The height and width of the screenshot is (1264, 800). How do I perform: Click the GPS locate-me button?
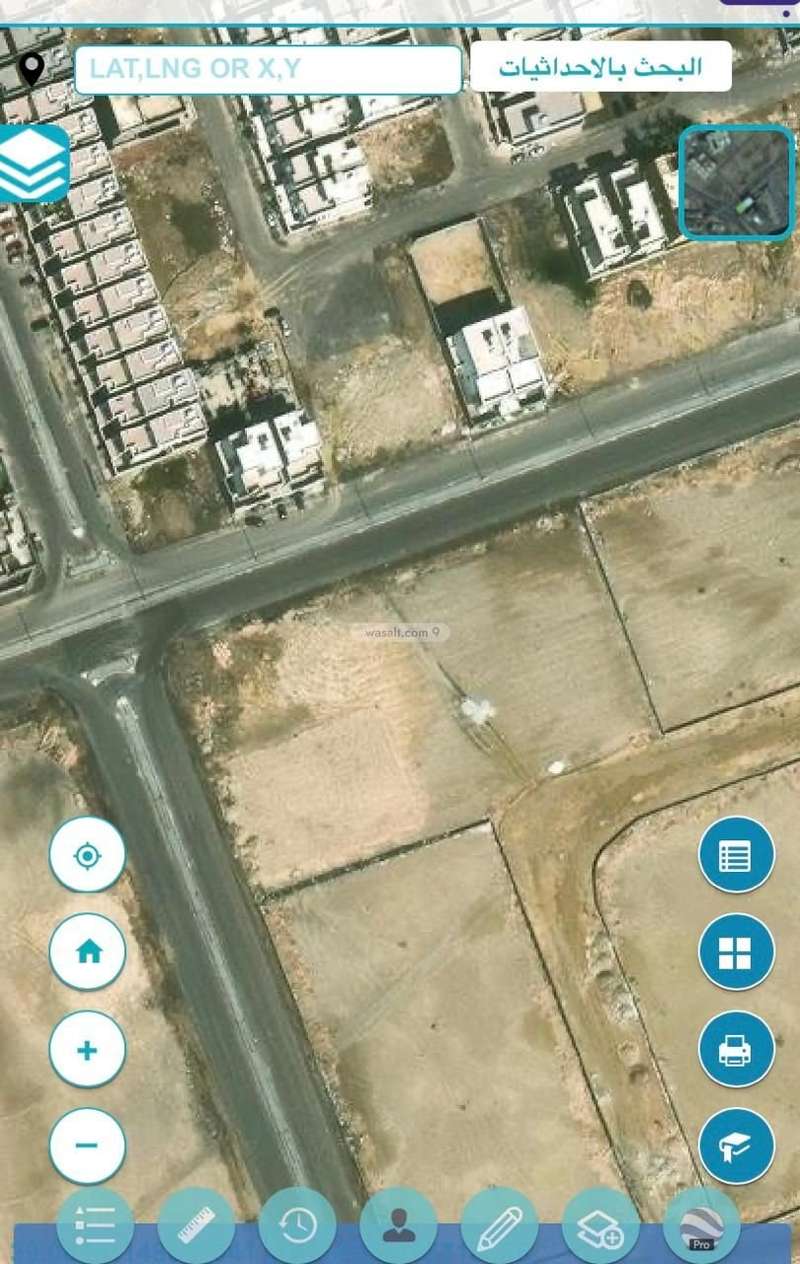pyautogui.click(x=88, y=855)
